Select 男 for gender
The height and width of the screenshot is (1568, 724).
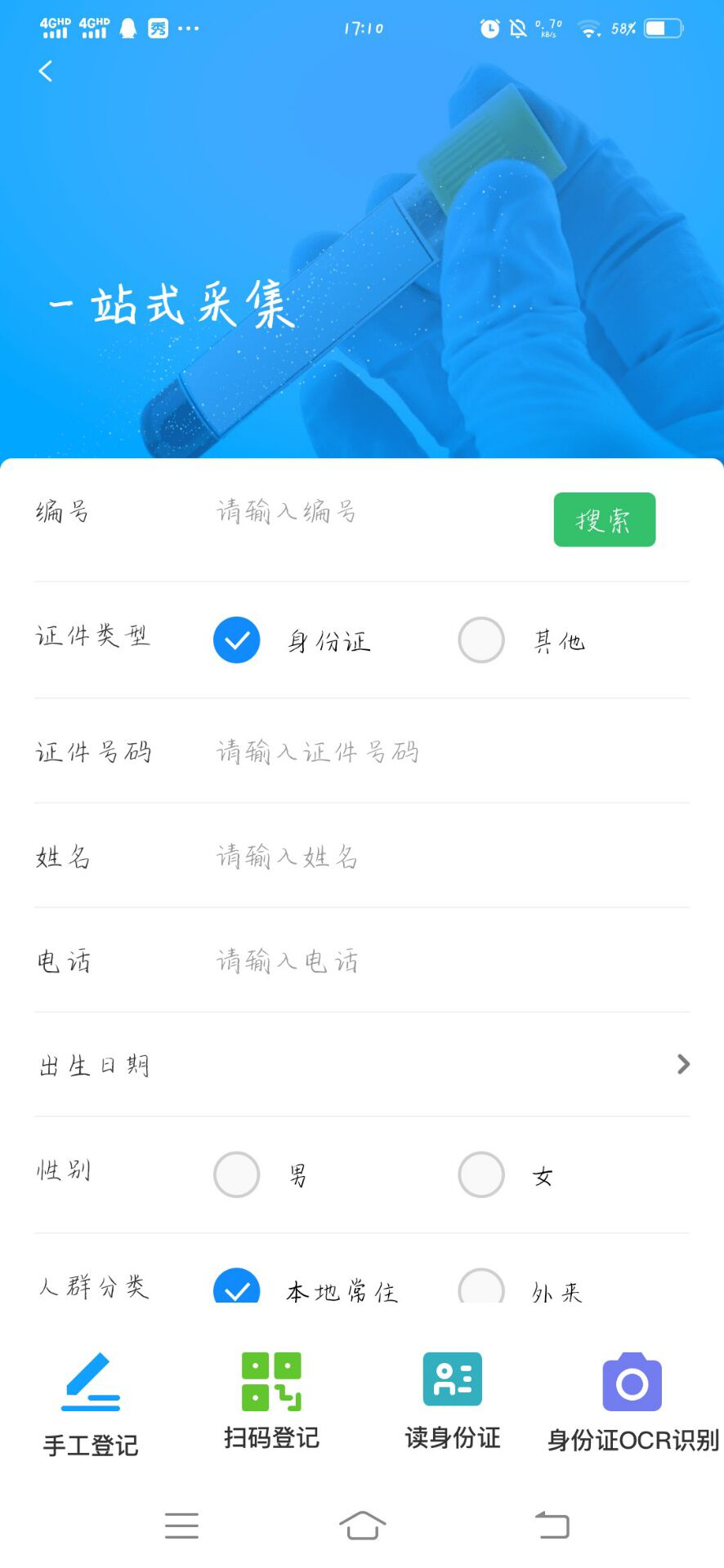pos(237,1174)
